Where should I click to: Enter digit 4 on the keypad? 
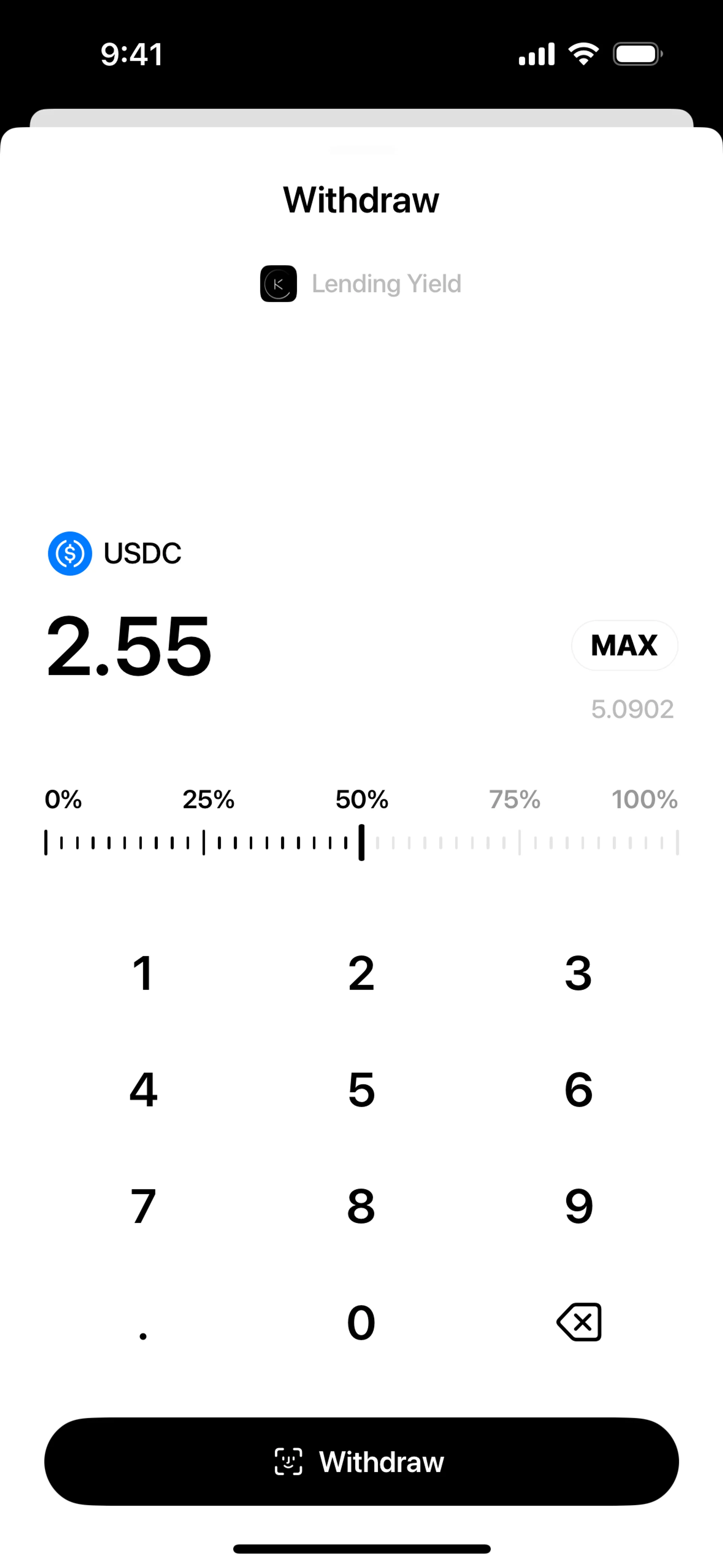pyautogui.click(x=143, y=1090)
